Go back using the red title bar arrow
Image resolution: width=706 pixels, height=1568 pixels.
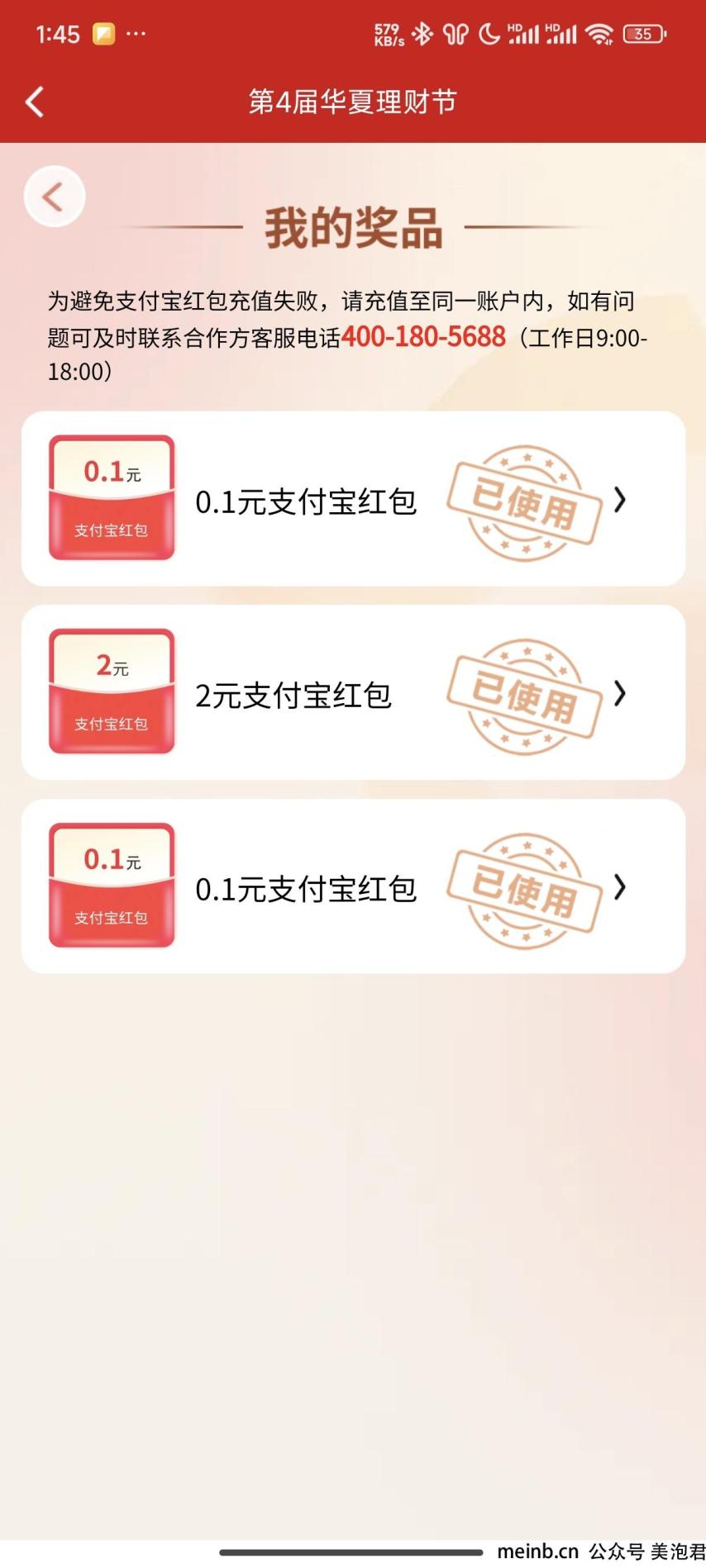[x=35, y=102]
